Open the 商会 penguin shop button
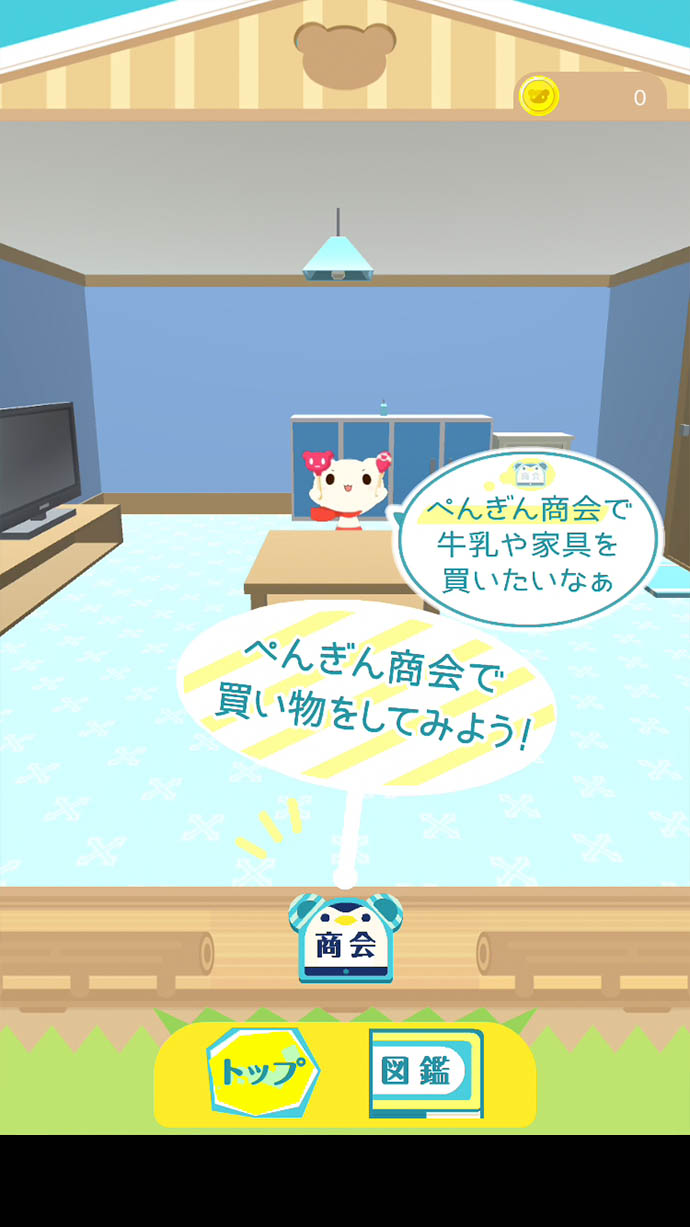Screen dimensions: 690x1227 point(345,940)
